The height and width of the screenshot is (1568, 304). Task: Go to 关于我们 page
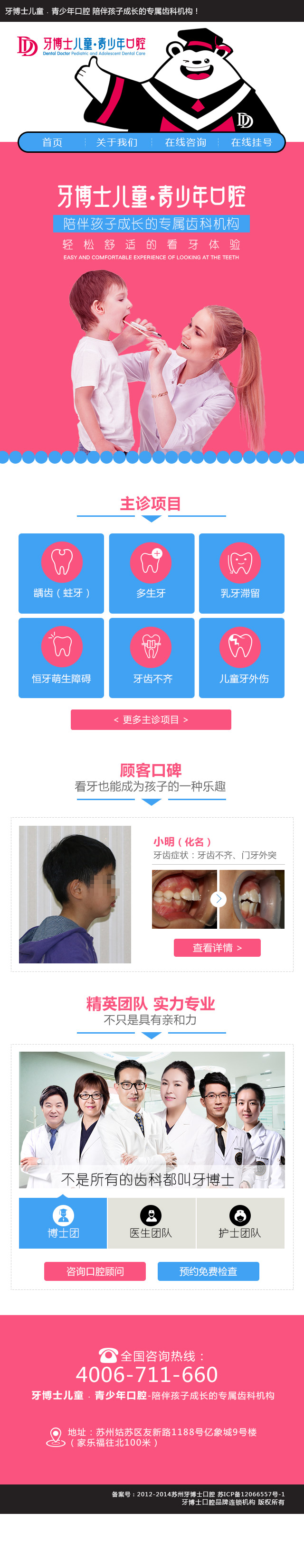coord(116,142)
